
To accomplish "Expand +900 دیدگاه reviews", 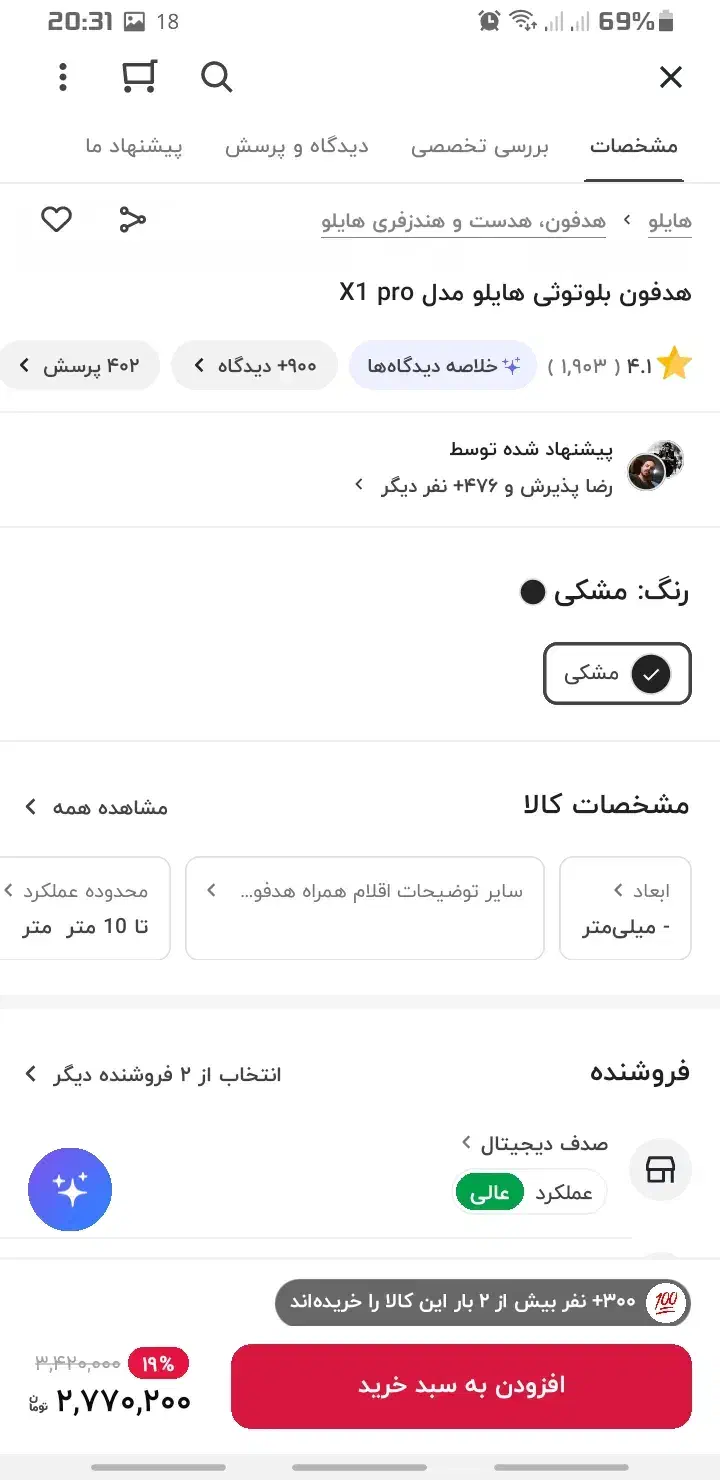I will coord(254,365).
